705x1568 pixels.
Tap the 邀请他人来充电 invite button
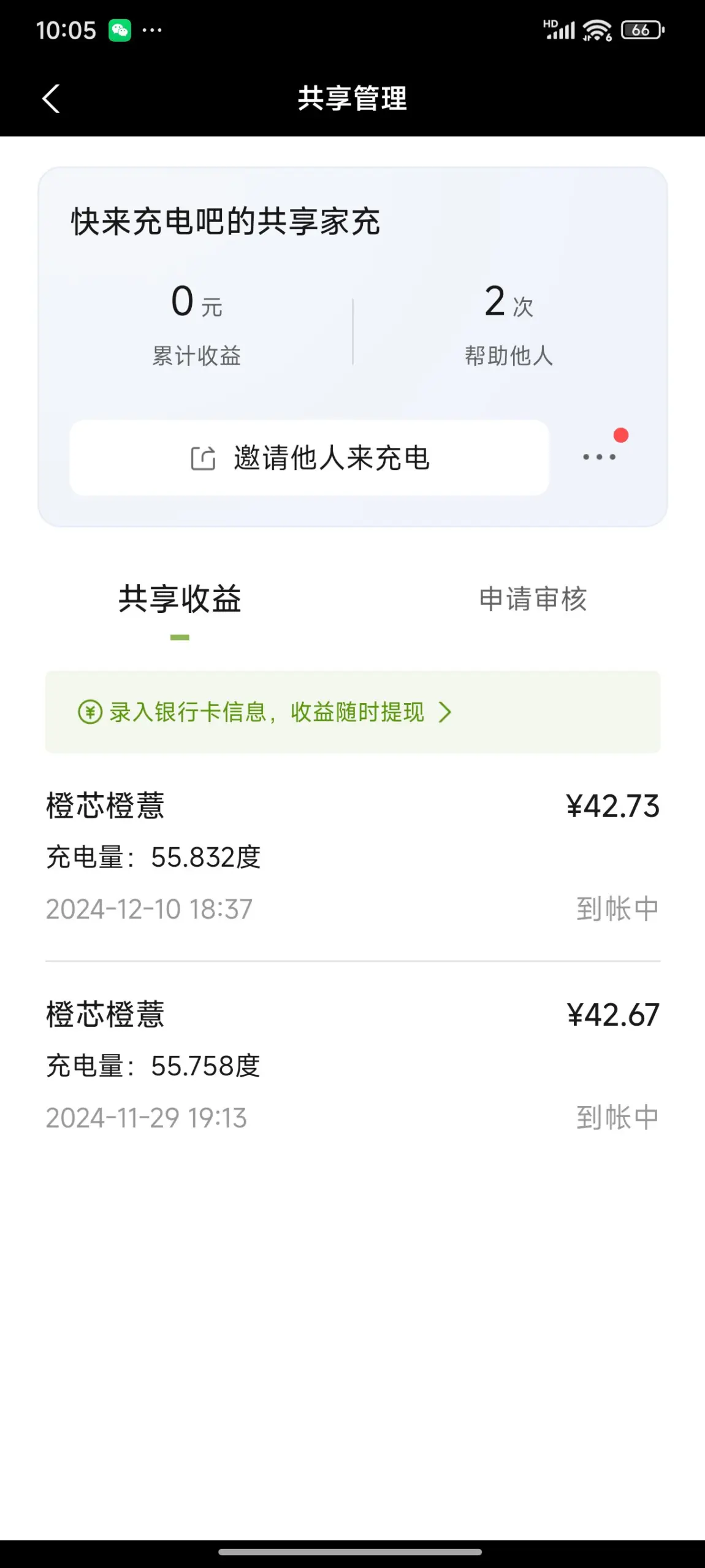click(310, 458)
